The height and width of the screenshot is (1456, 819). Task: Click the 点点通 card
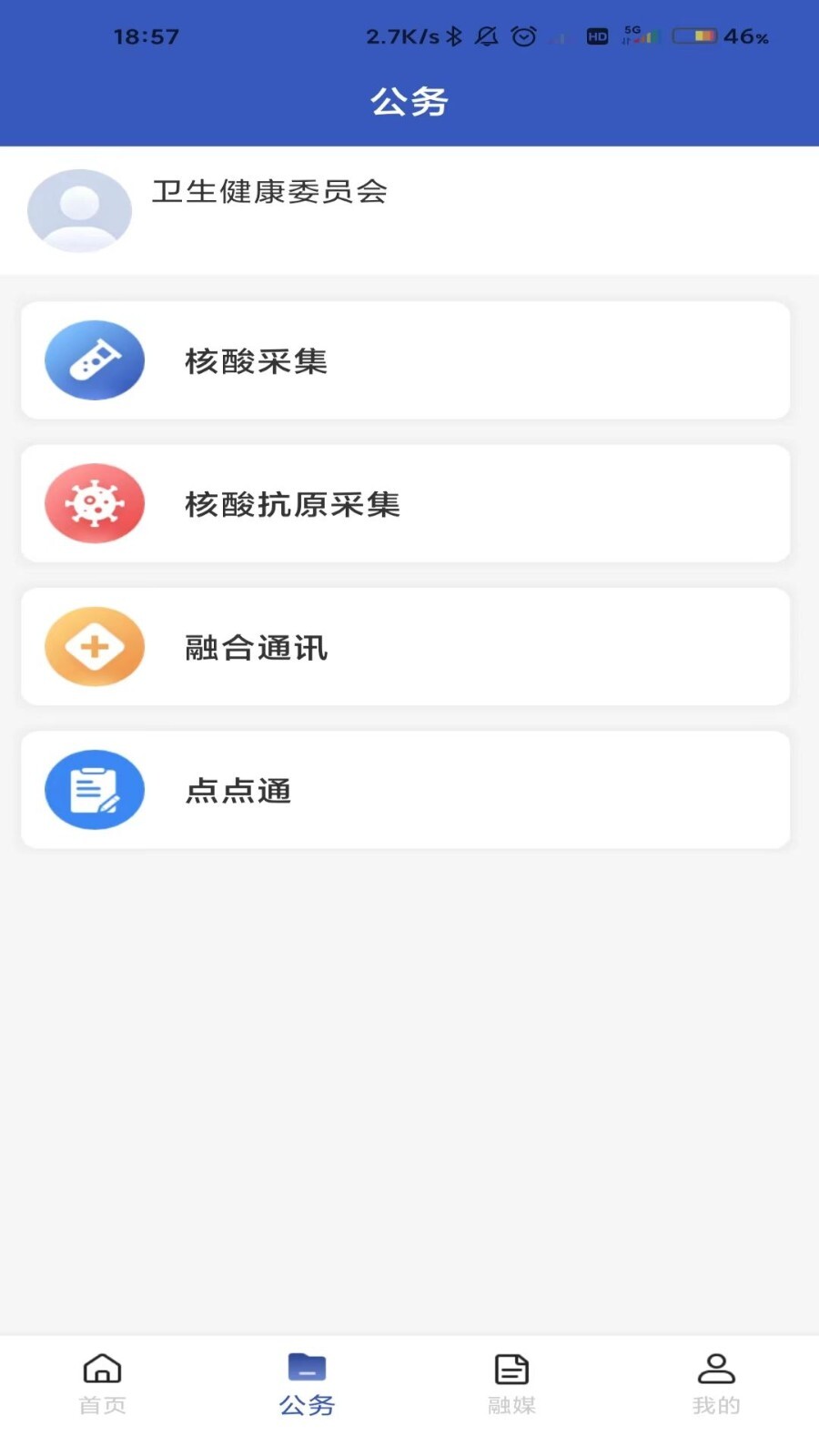[x=405, y=790]
